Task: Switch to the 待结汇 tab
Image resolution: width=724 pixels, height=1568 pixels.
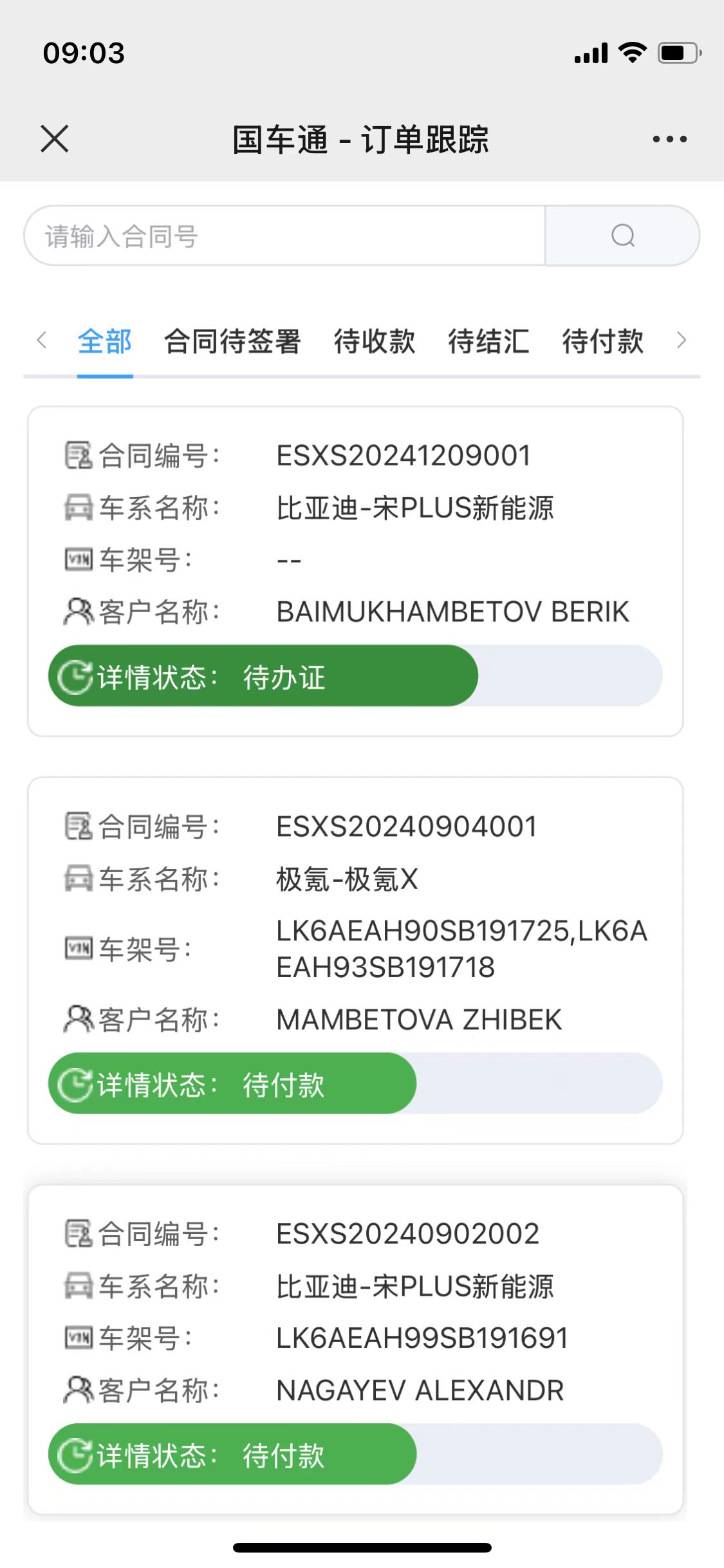Action: coord(488,341)
